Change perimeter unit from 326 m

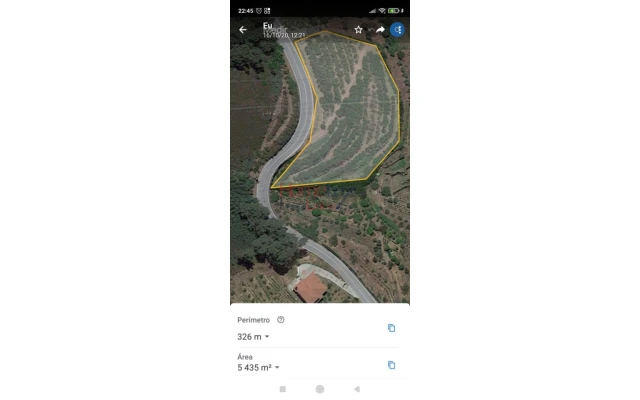click(254, 337)
